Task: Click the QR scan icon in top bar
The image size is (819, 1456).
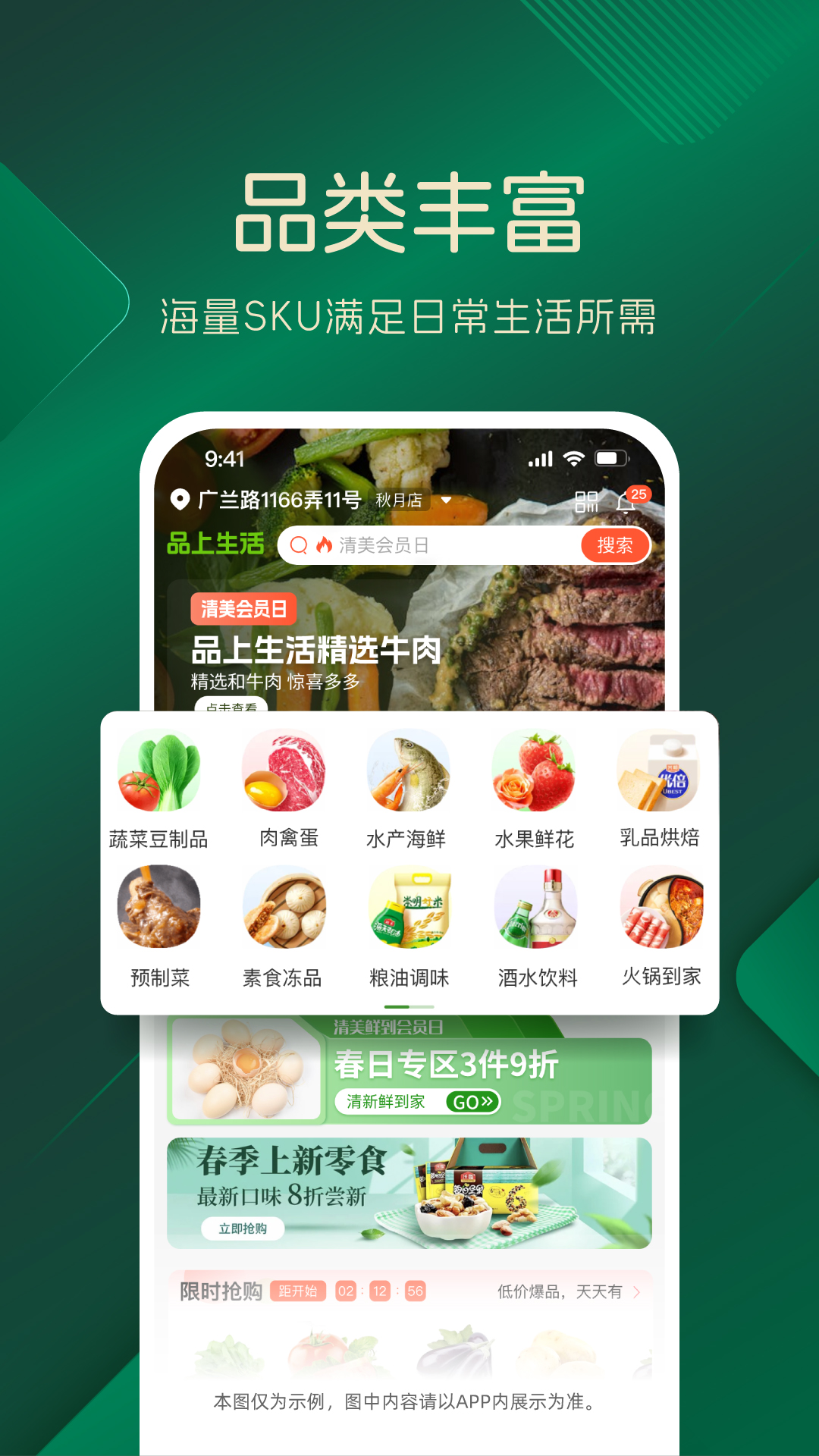Action: coord(588,501)
